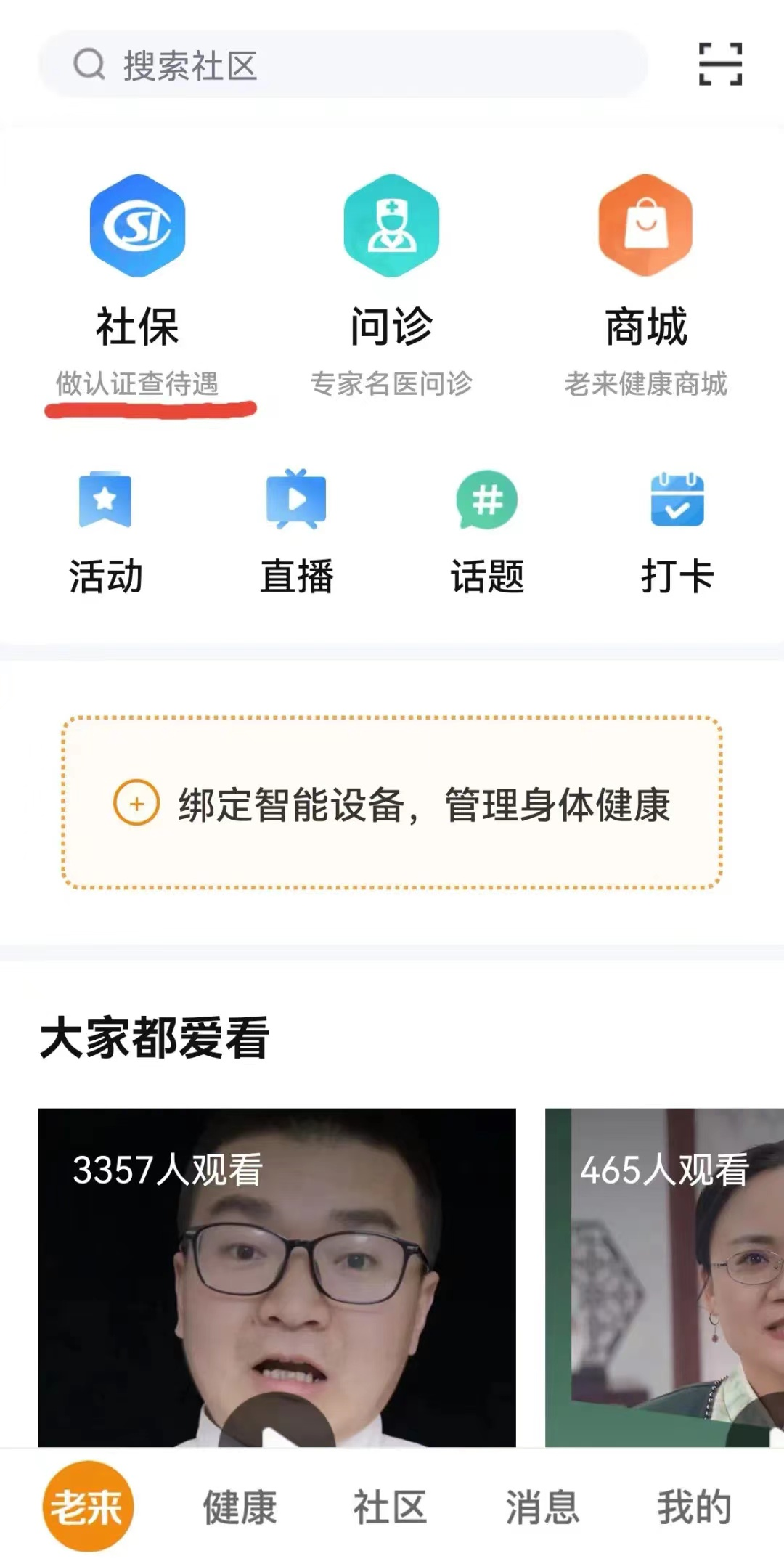Open the video with 3357人观看
This screenshot has height=1564, width=784.
pos(277,1278)
